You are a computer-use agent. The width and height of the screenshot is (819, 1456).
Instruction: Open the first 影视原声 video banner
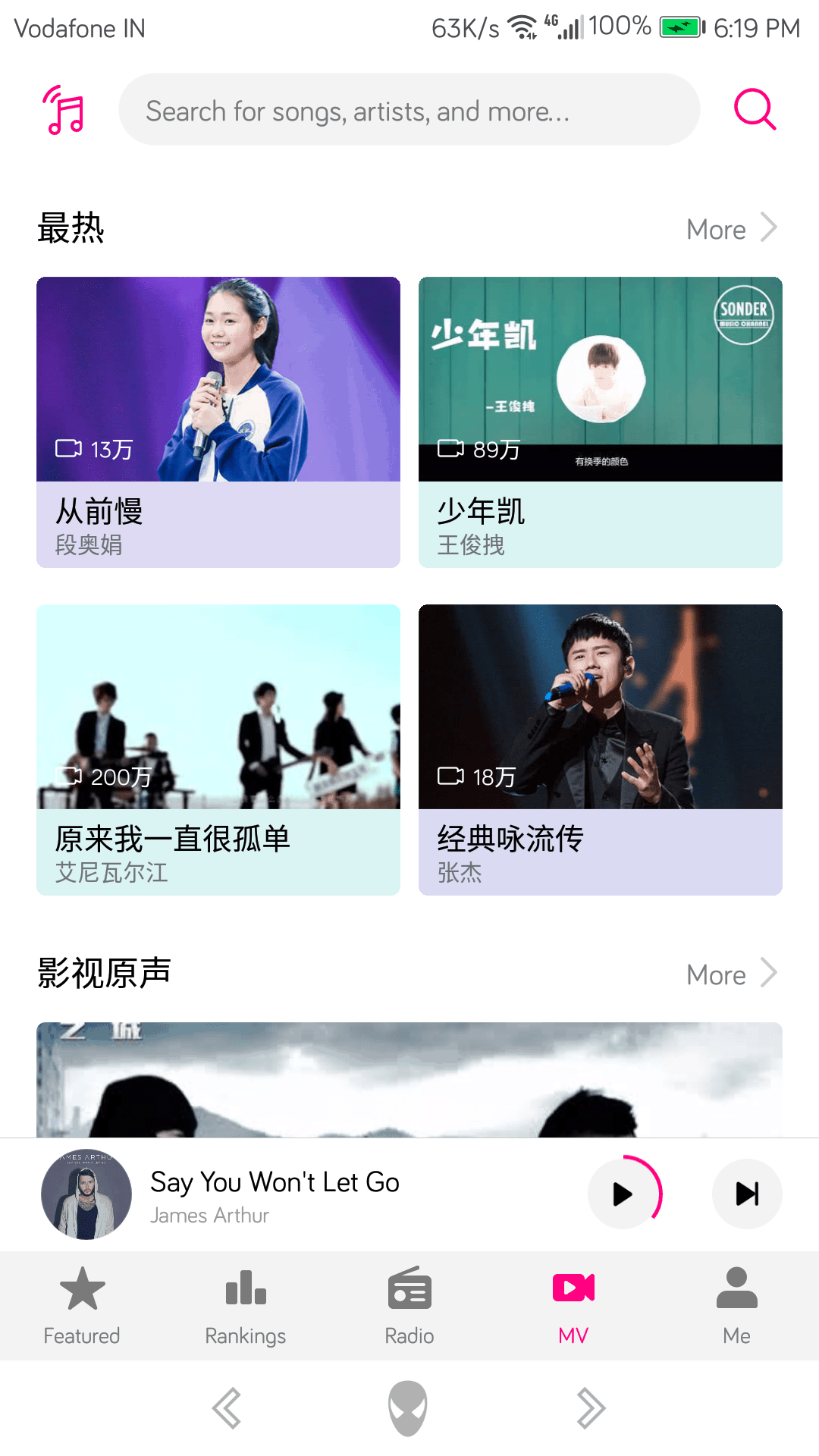tap(409, 1080)
